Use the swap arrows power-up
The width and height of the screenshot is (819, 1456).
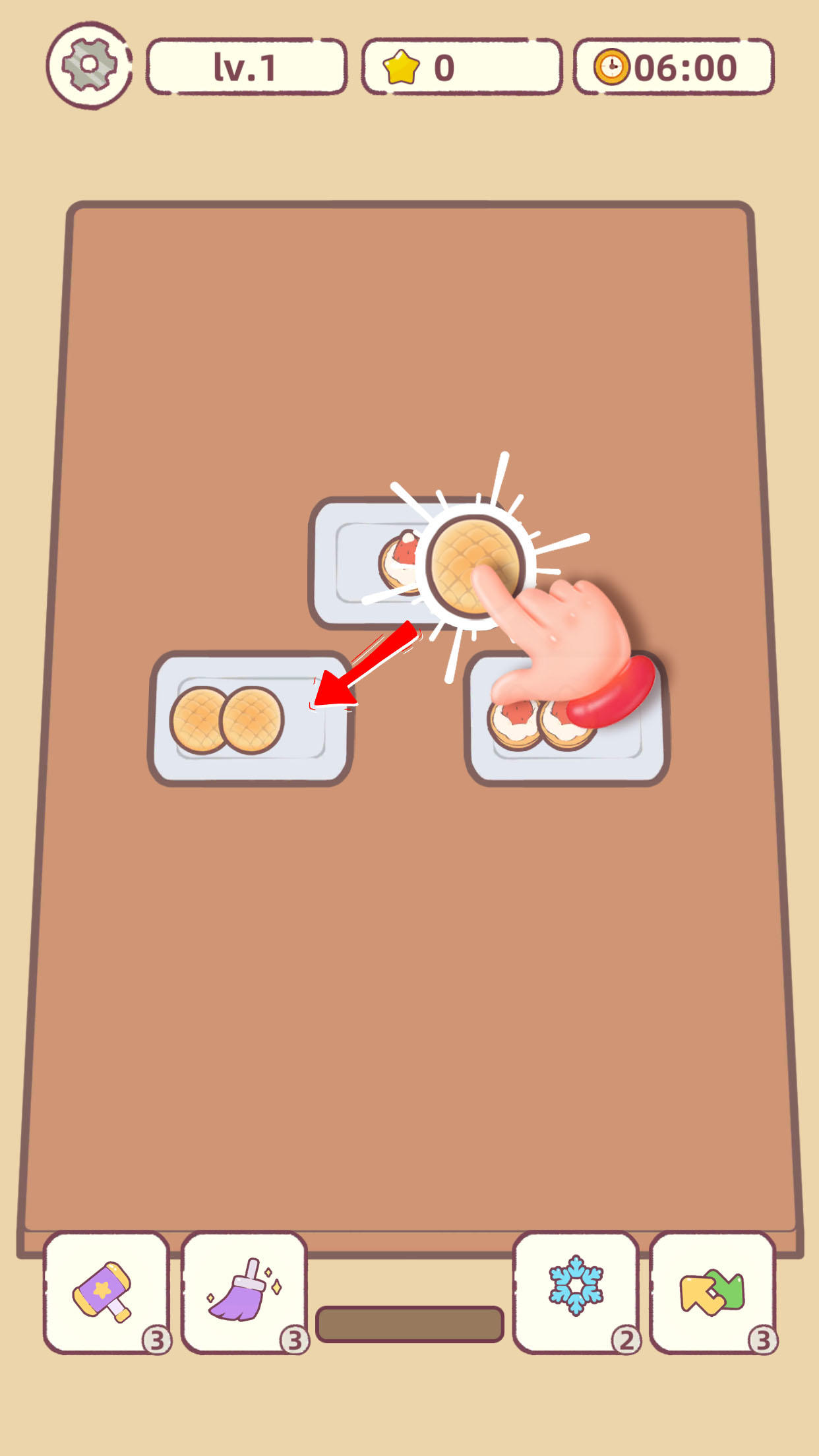tap(712, 1291)
